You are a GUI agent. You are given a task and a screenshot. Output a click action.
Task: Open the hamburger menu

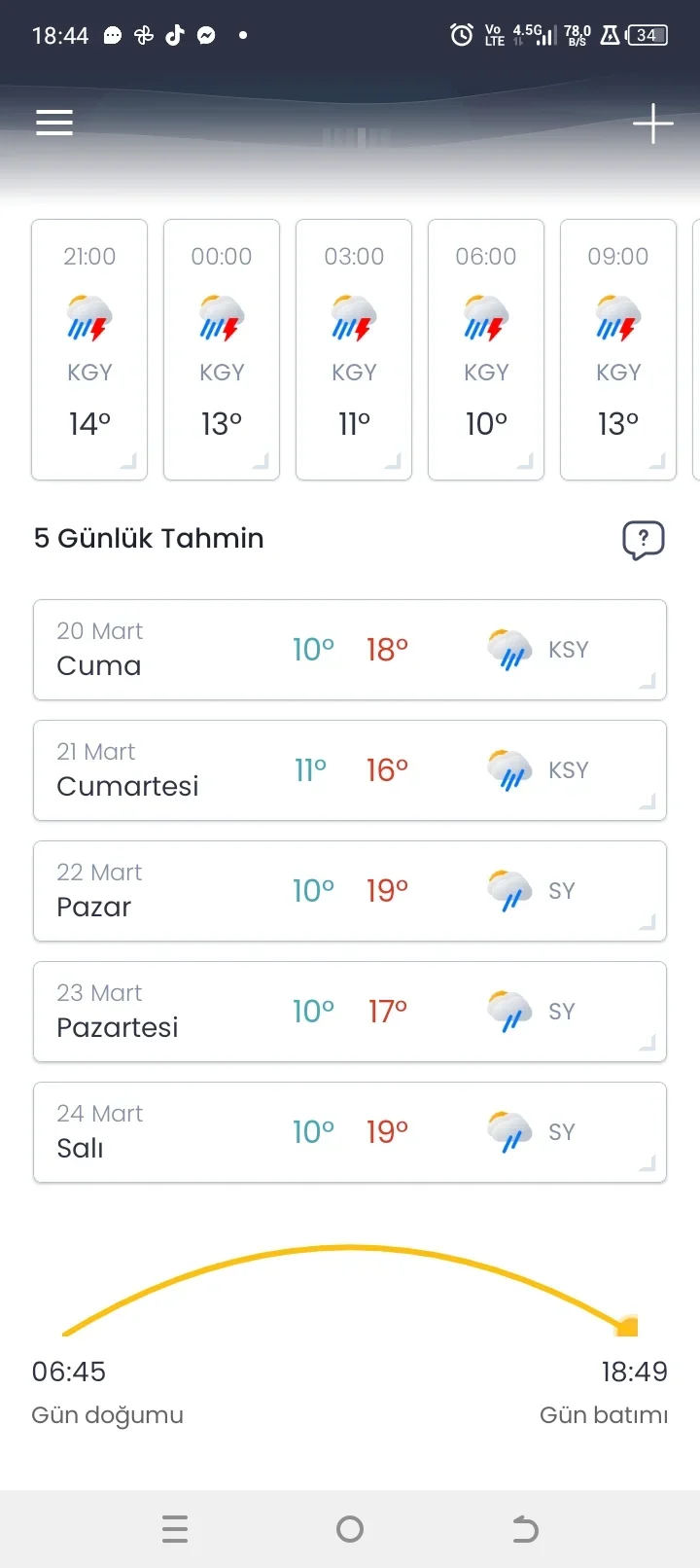pyautogui.click(x=54, y=123)
